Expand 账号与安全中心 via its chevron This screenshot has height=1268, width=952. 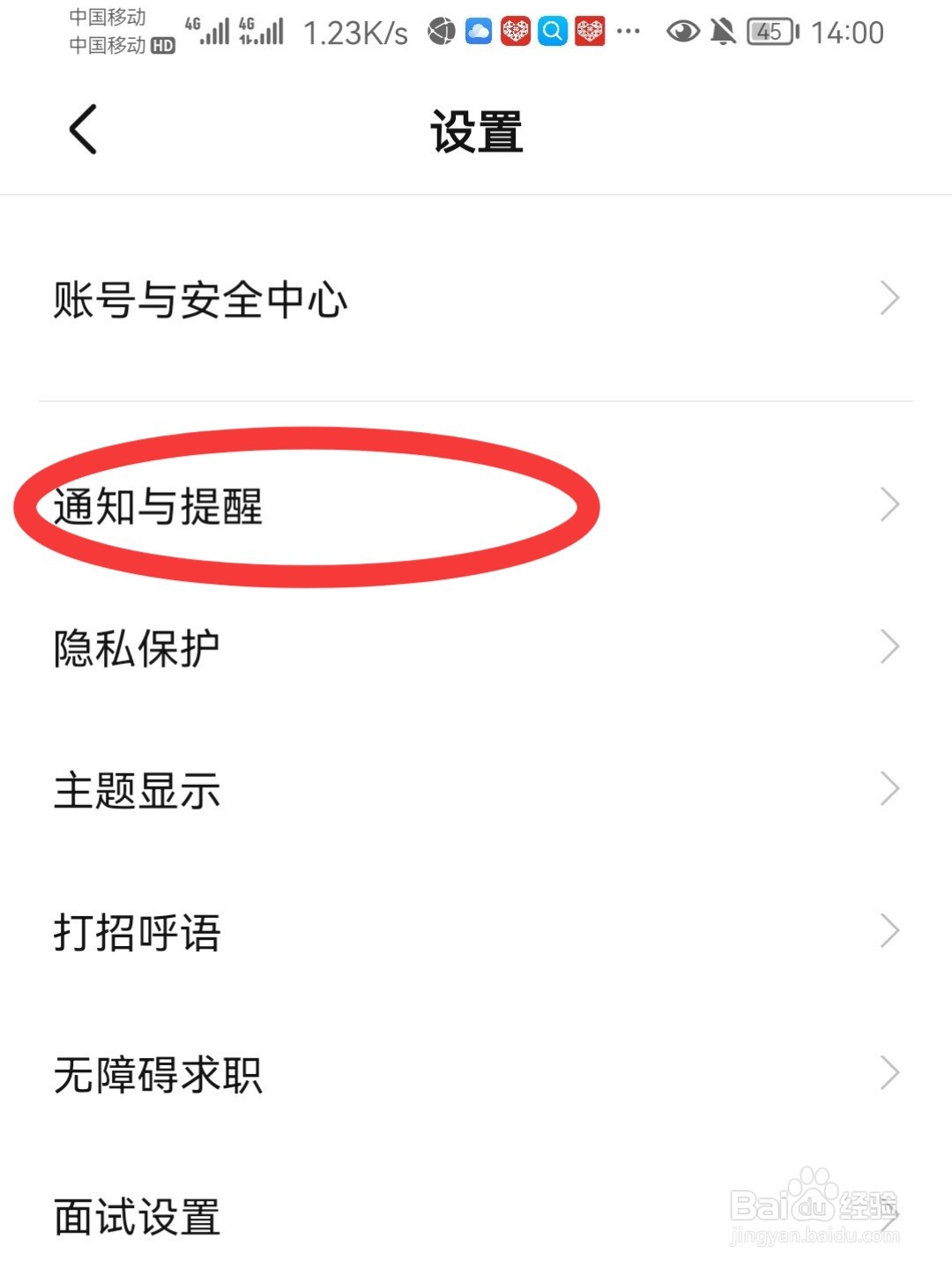890,300
